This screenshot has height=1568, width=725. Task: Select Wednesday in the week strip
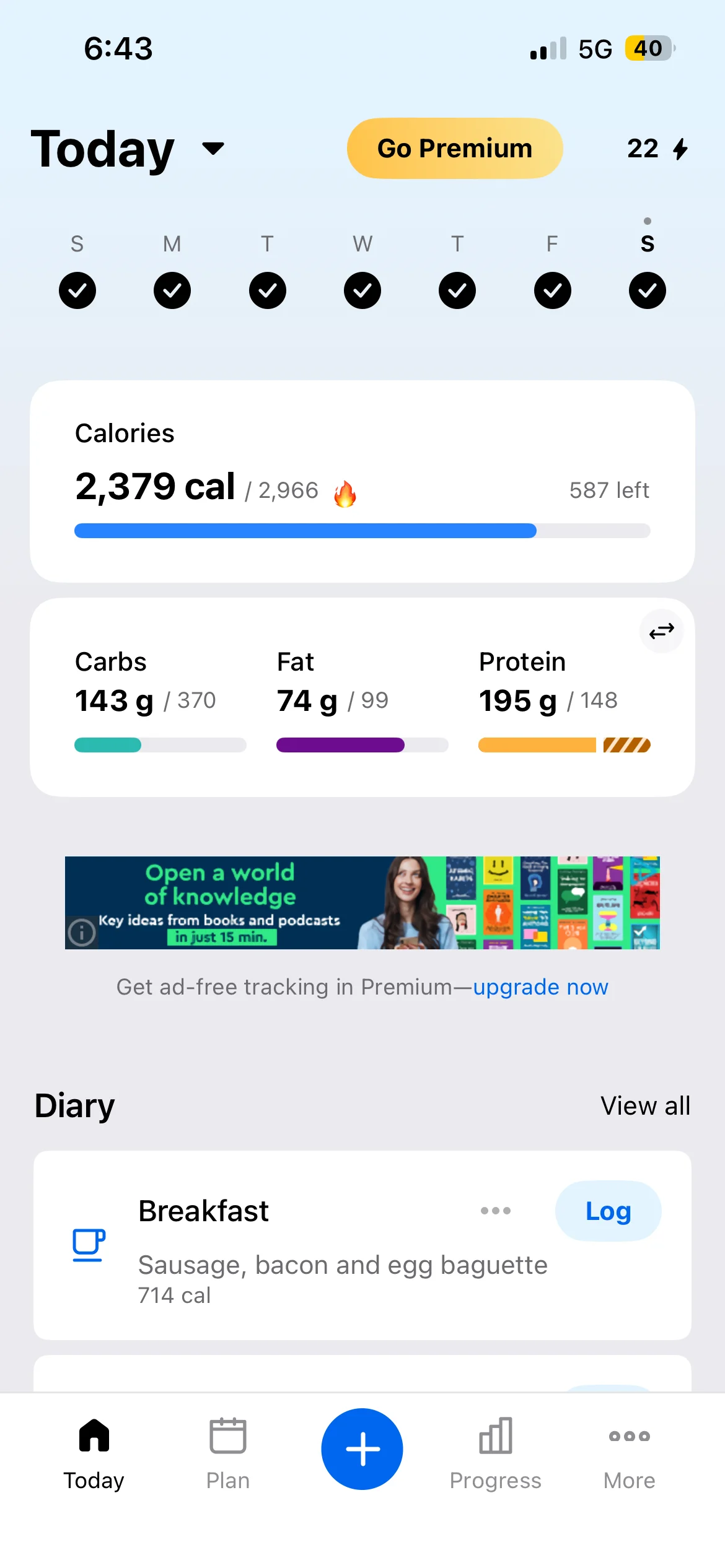pos(362,290)
